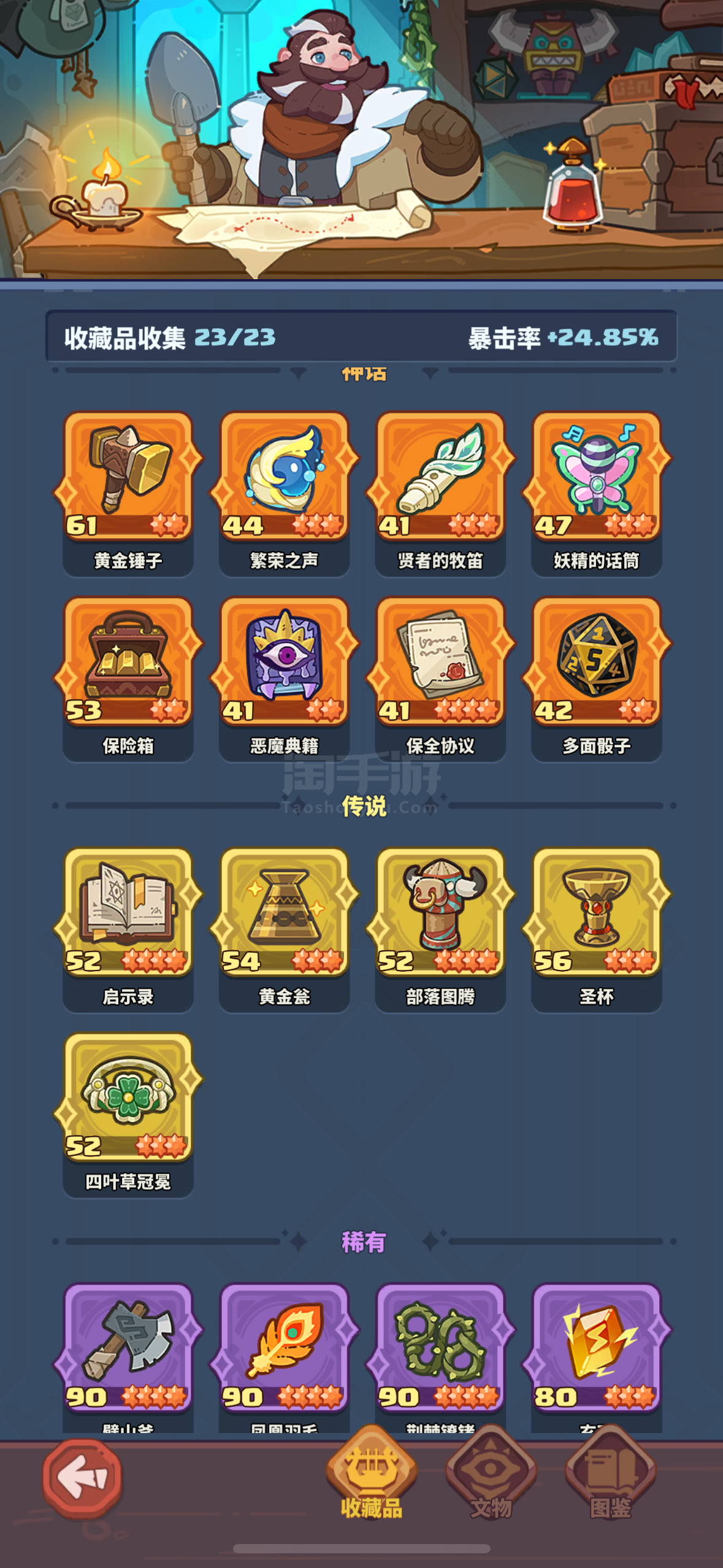Switch to the 图鉴 tab
This screenshot has width=723, height=1568.
click(610, 1476)
